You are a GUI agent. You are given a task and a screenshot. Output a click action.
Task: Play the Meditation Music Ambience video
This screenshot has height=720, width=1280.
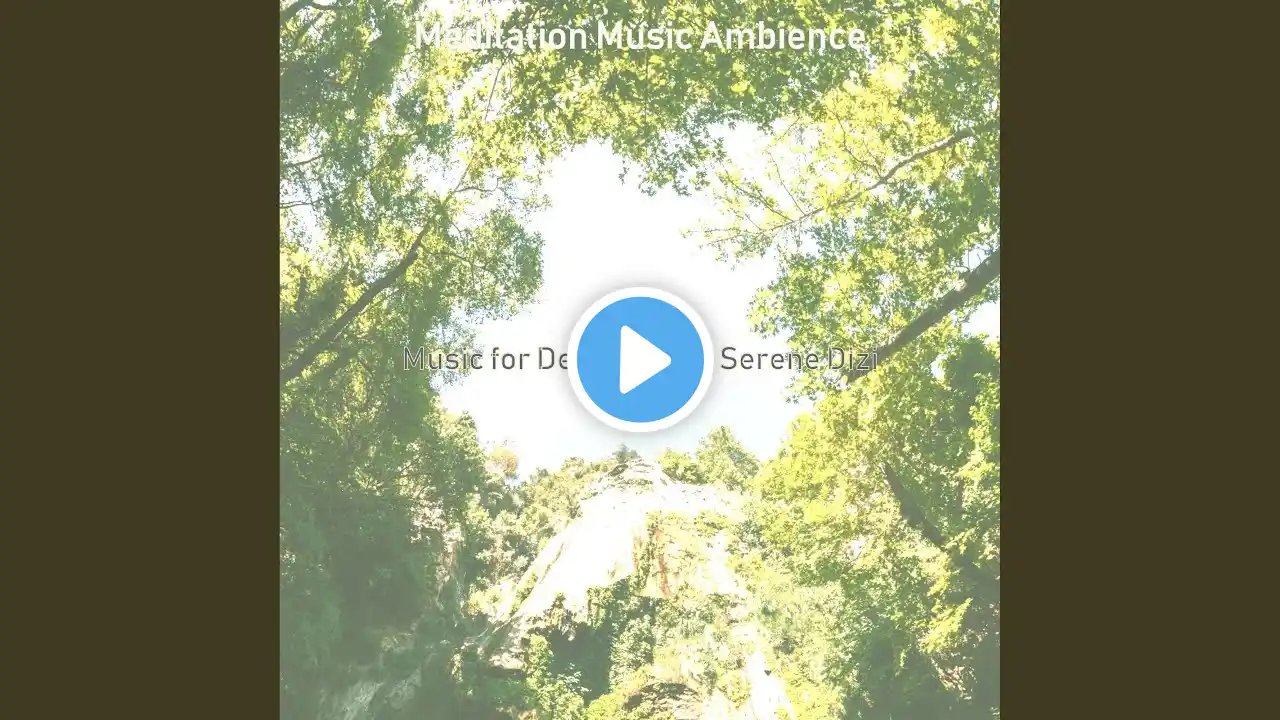[x=640, y=359]
